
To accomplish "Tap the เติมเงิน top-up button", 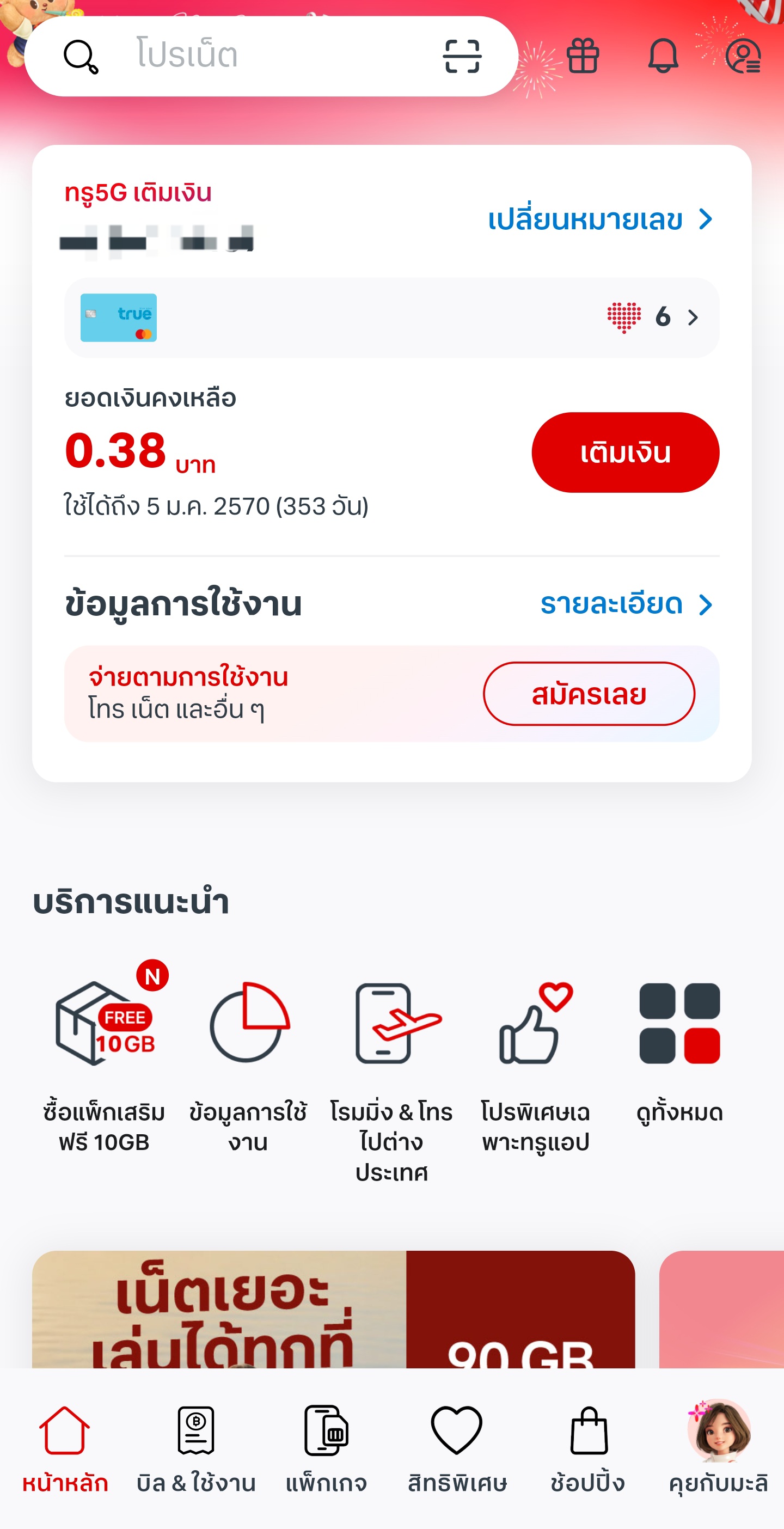I will [625, 452].
